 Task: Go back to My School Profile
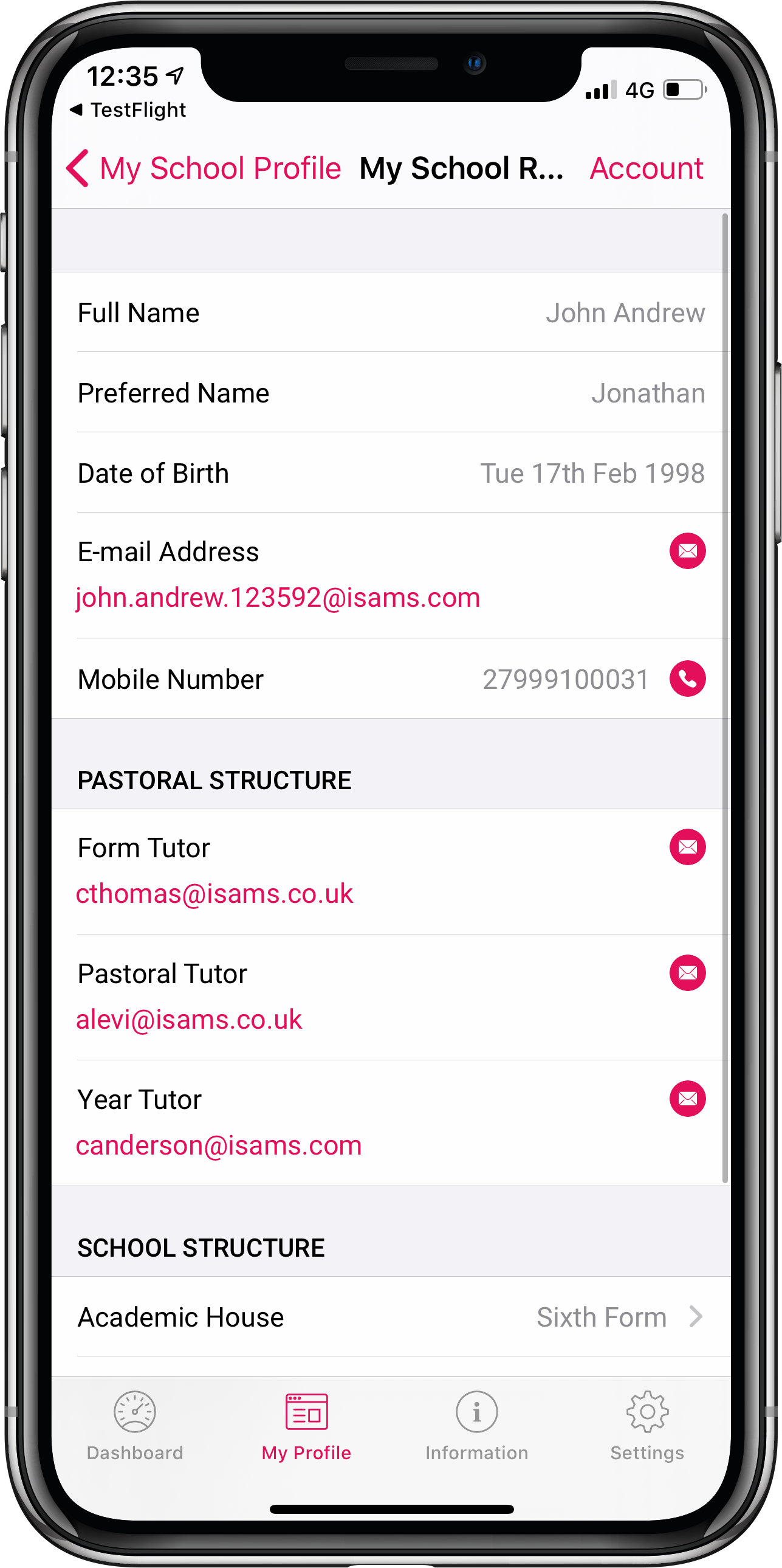[203, 168]
